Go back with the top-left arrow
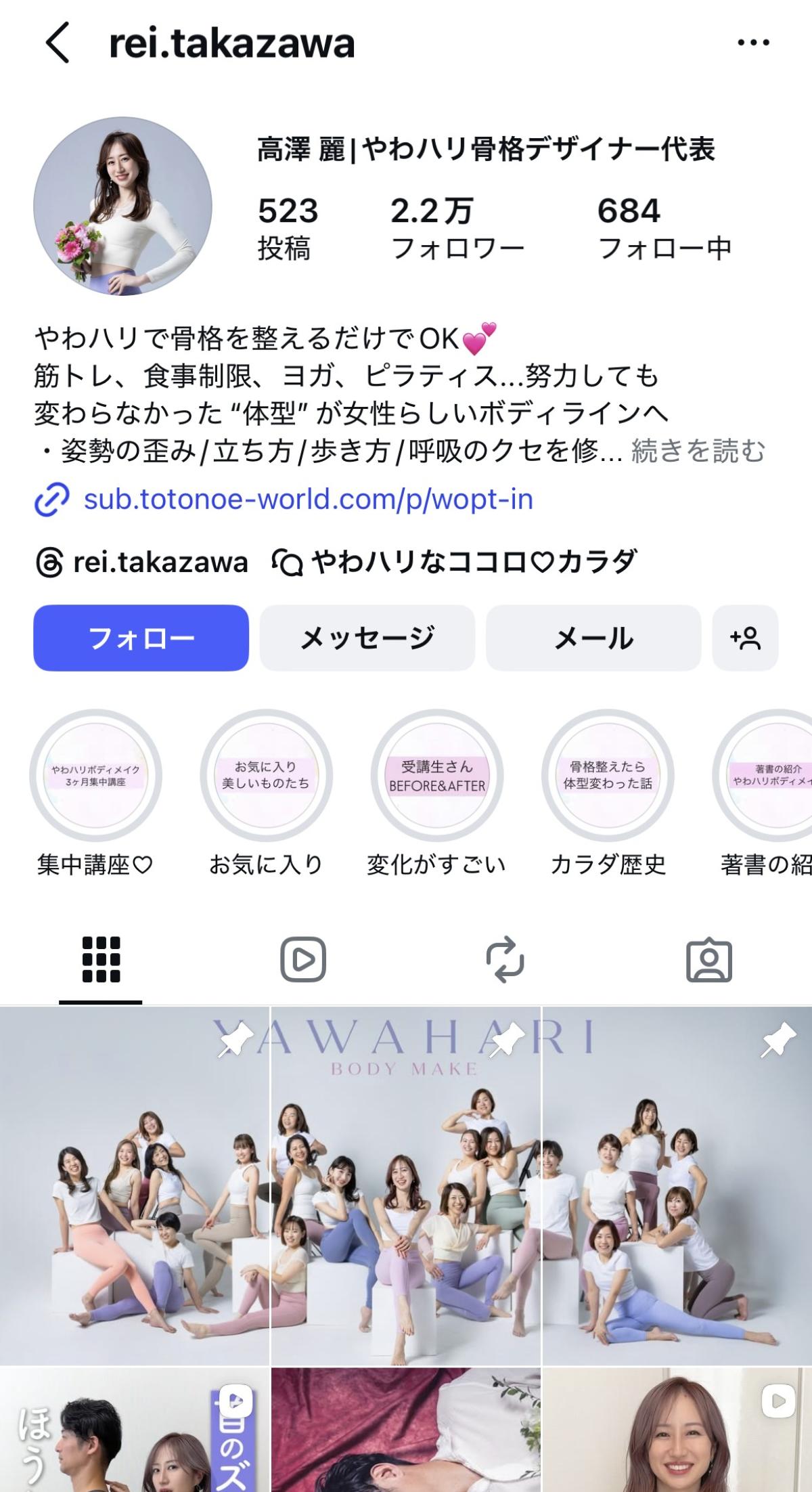Viewport: 812px width, 1492px height. point(58,43)
